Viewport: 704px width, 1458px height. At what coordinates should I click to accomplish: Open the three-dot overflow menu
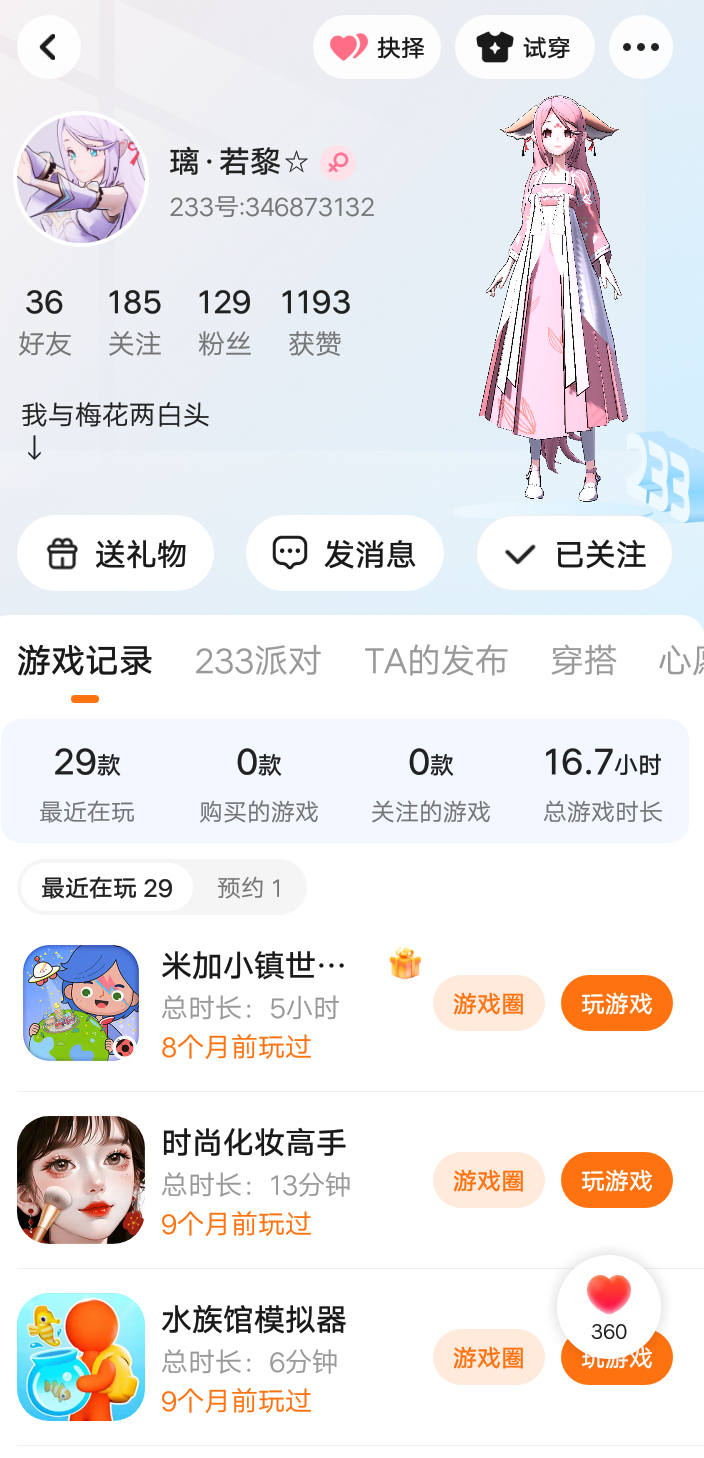click(x=641, y=47)
